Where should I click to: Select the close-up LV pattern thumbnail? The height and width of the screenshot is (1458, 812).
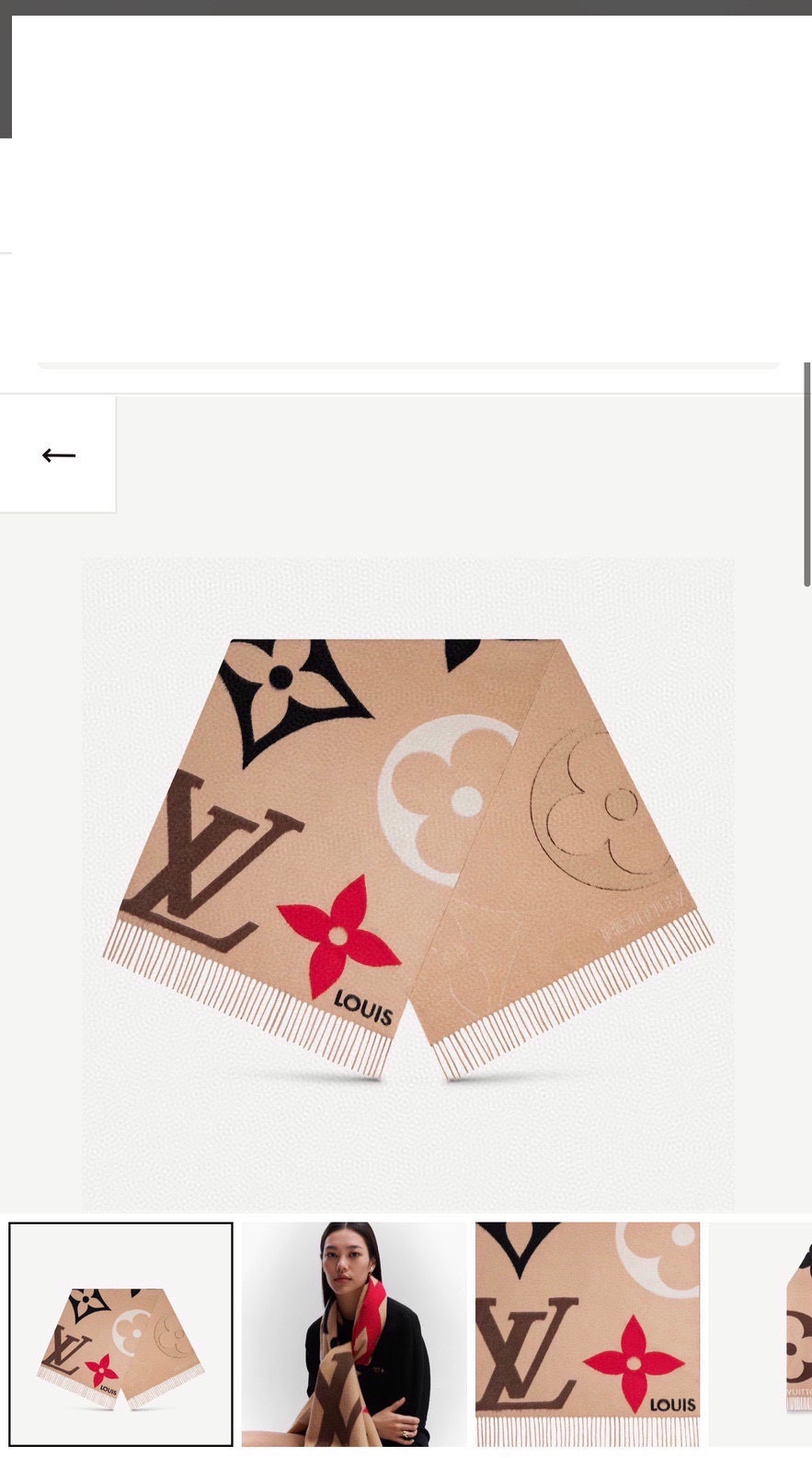(587, 1333)
